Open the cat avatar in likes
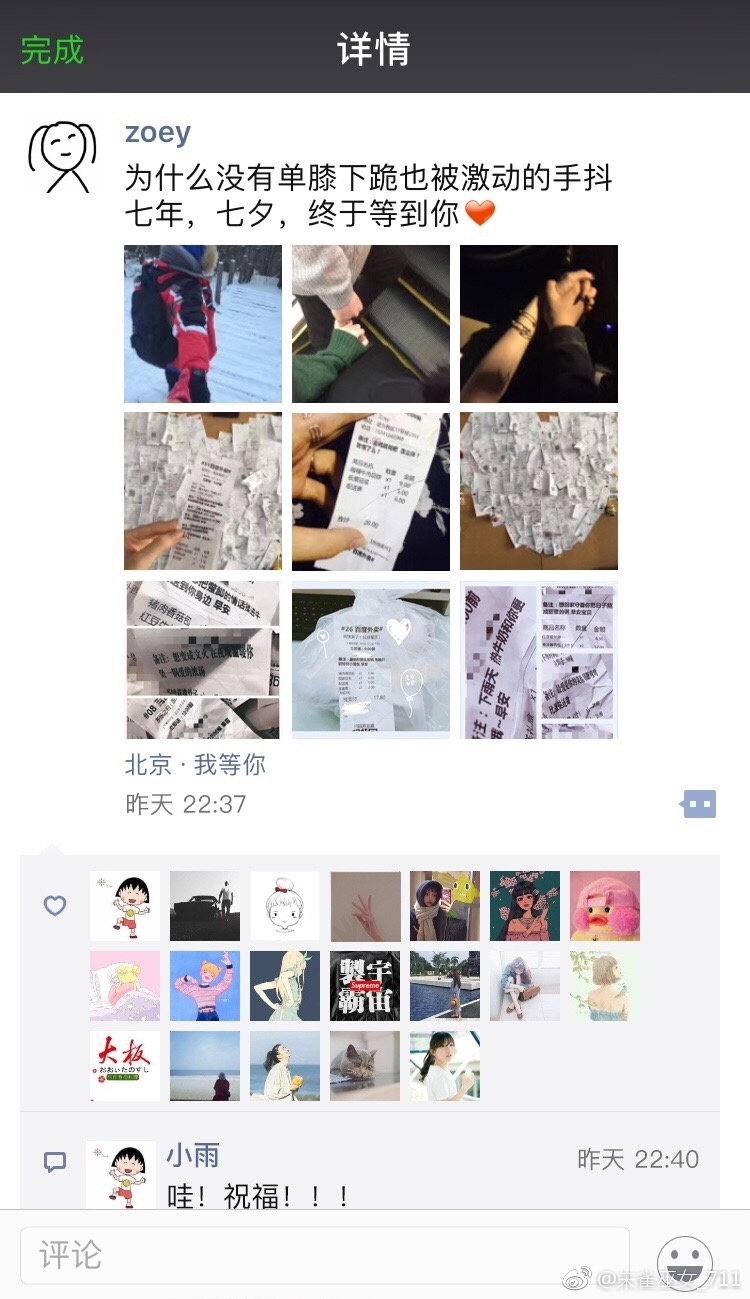The width and height of the screenshot is (750, 1299). pos(365,1066)
